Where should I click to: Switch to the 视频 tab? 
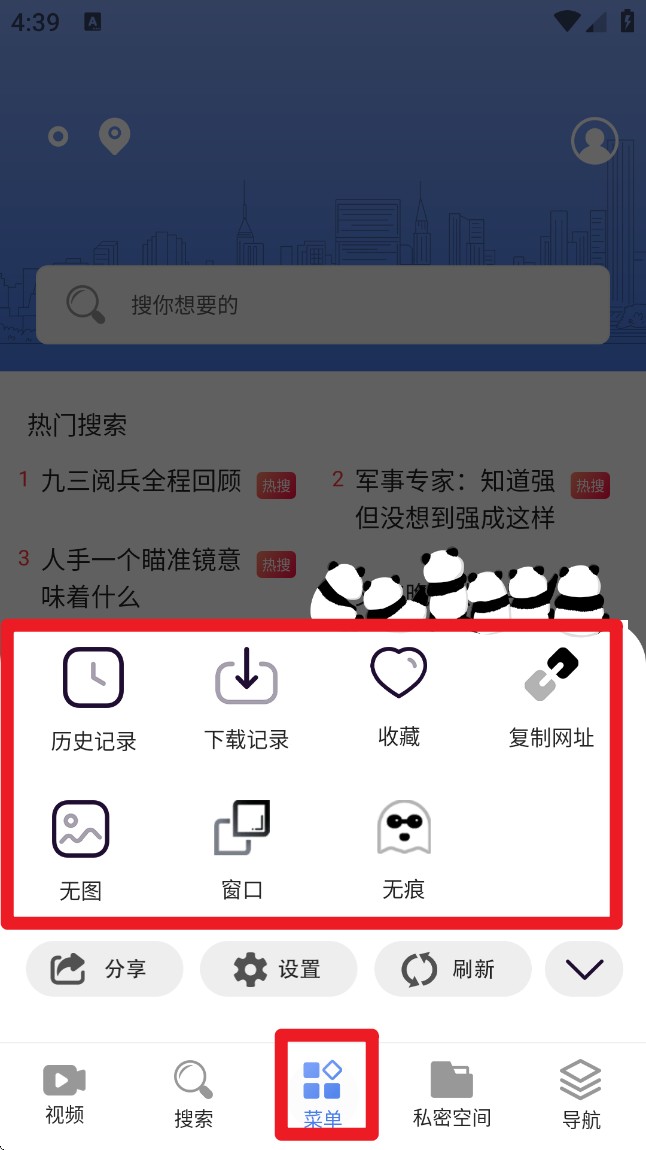coord(64,1094)
